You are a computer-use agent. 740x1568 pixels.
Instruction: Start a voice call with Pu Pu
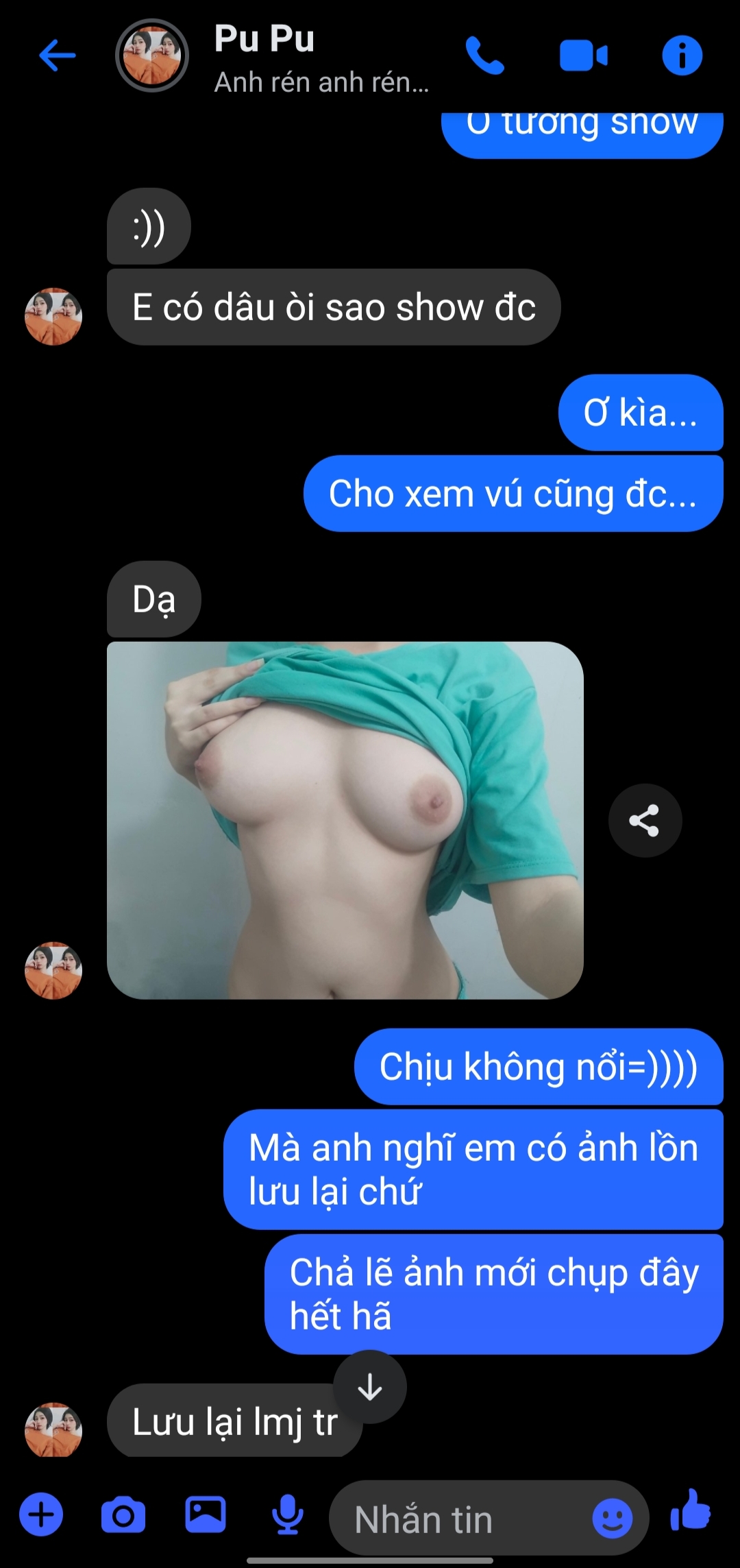[x=484, y=56]
